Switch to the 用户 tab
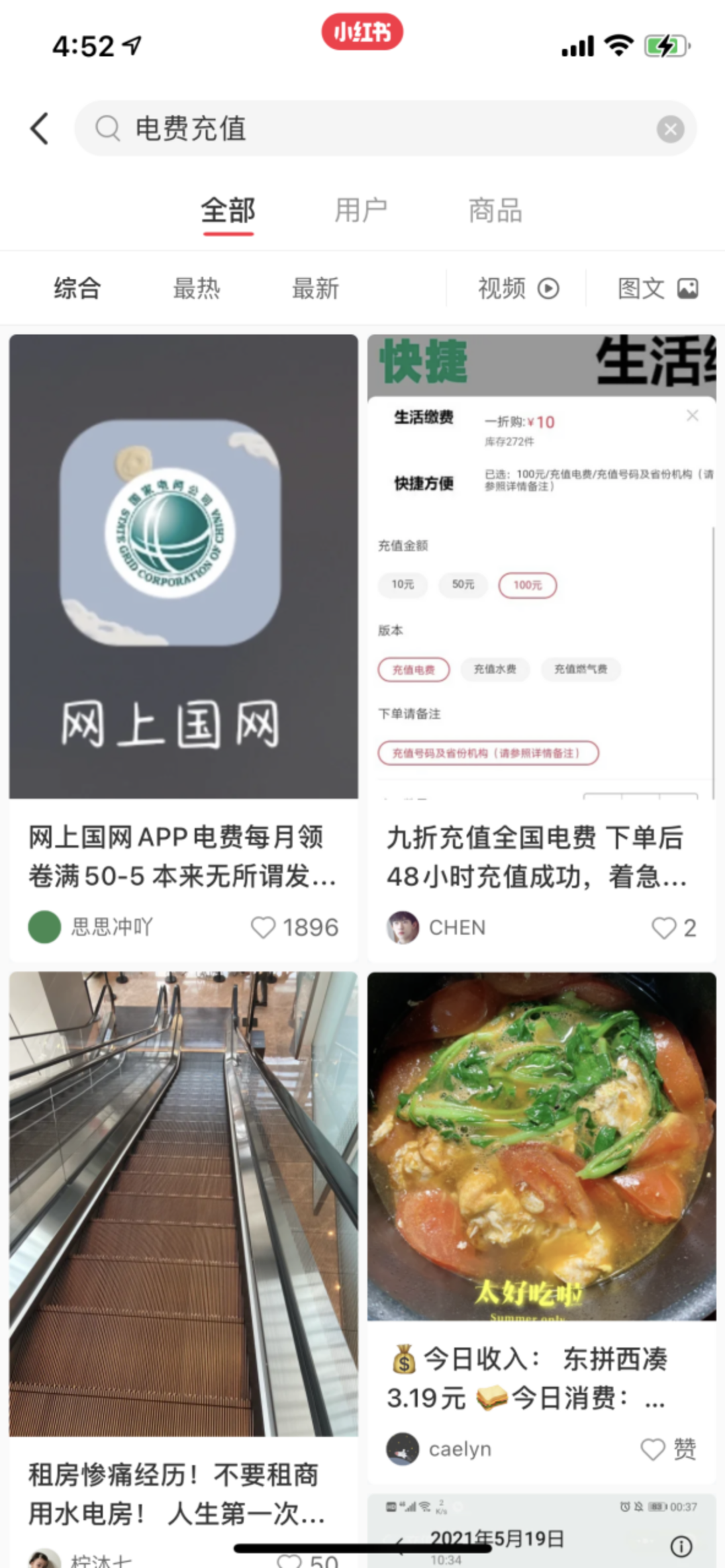Screen dimensions: 725x1568 pos(361,210)
